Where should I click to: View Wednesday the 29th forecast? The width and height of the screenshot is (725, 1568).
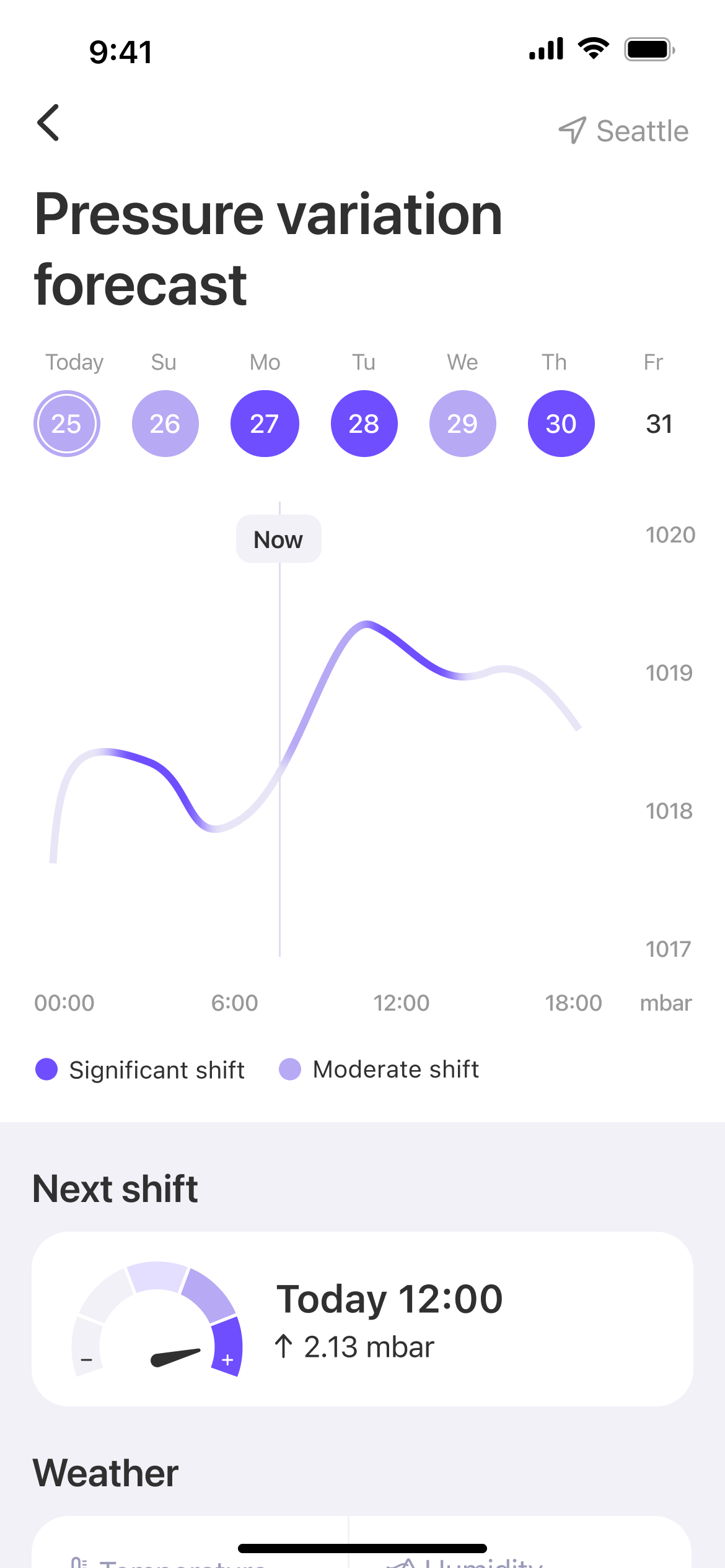click(462, 424)
